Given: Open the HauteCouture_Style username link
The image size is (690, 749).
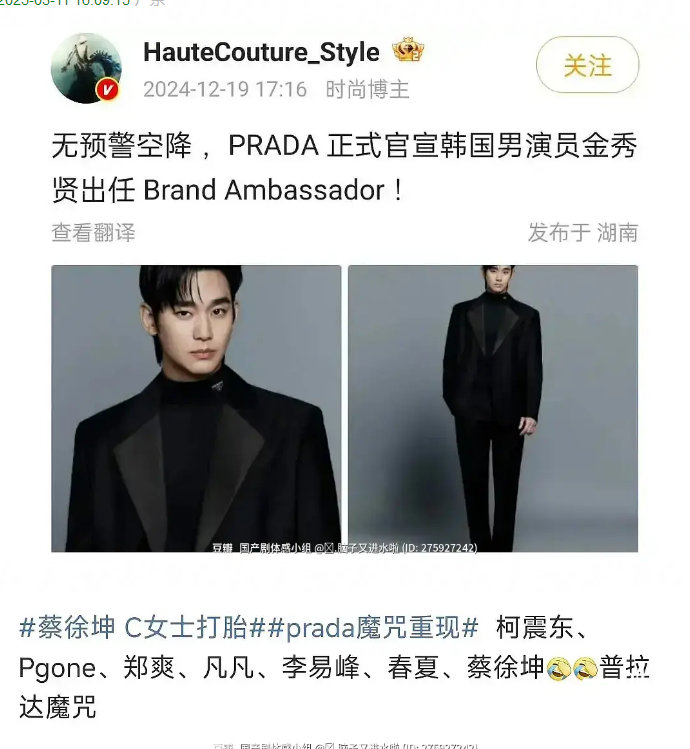Looking at the screenshot, I should [x=261, y=52].
